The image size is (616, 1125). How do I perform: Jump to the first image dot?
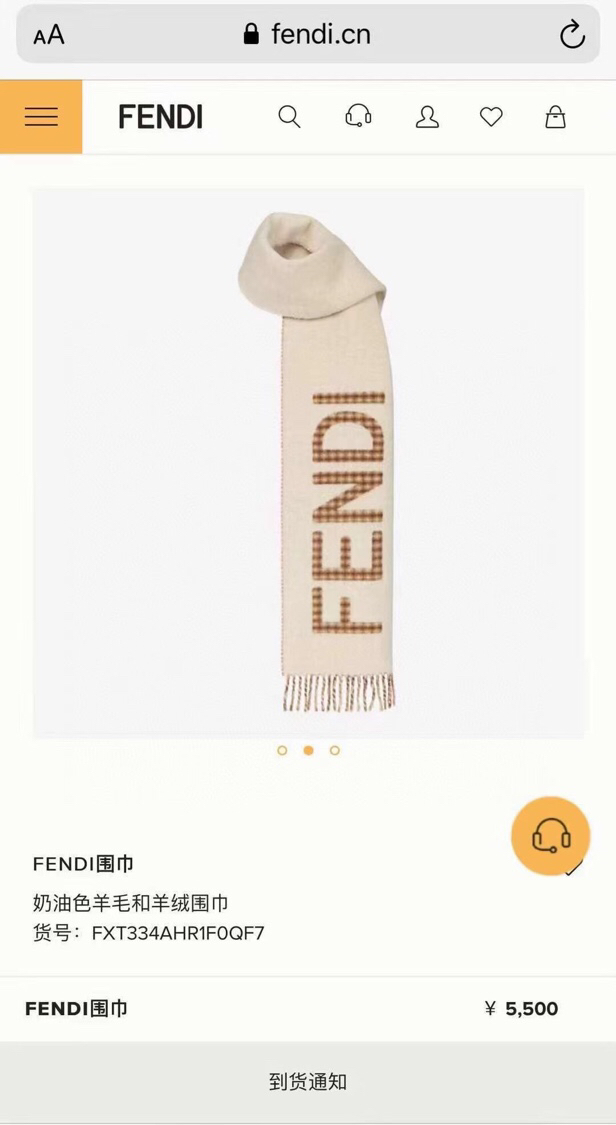pos(282,750)
